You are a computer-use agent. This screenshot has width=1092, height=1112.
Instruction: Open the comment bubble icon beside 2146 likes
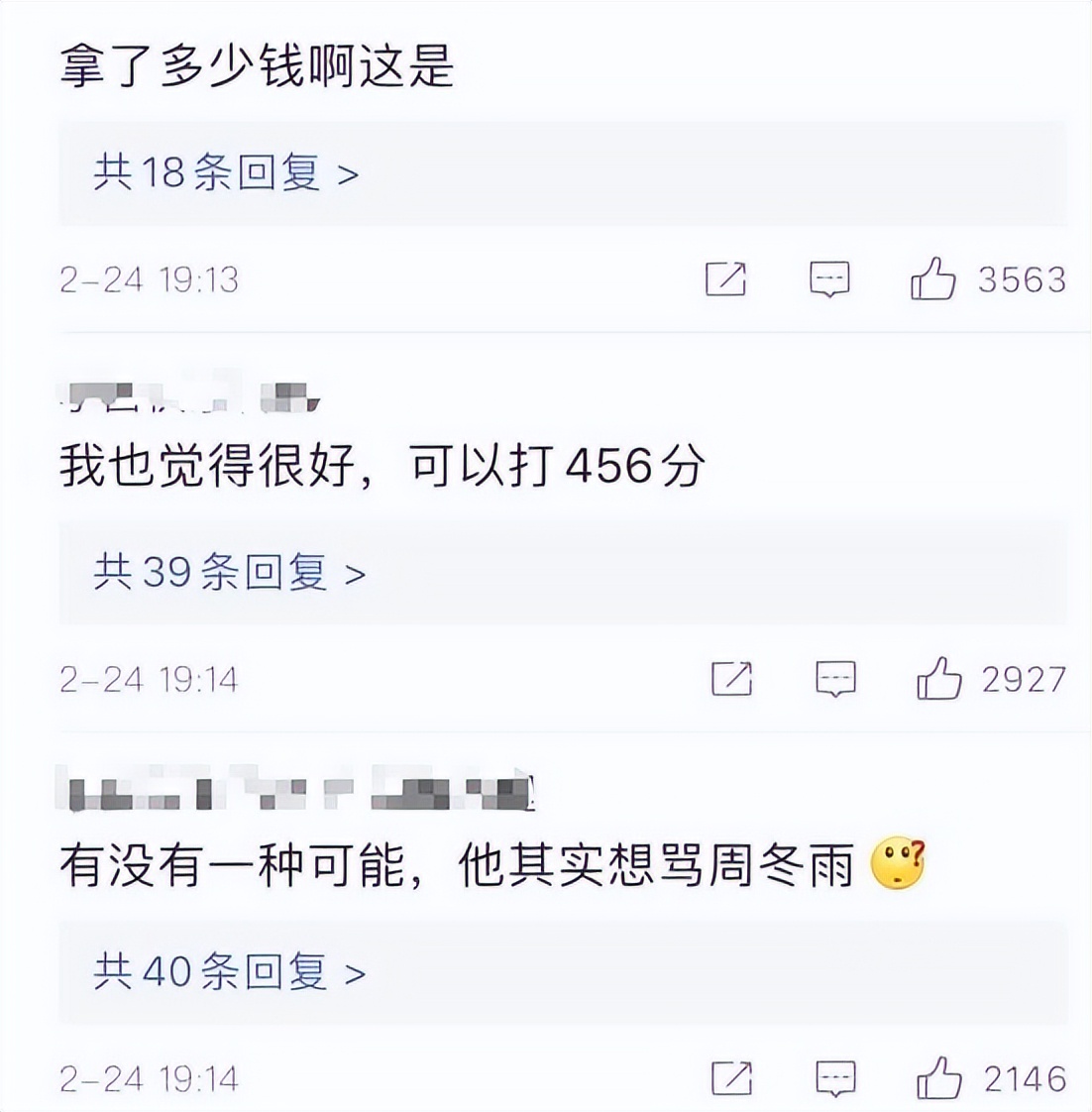point(835,1075)
